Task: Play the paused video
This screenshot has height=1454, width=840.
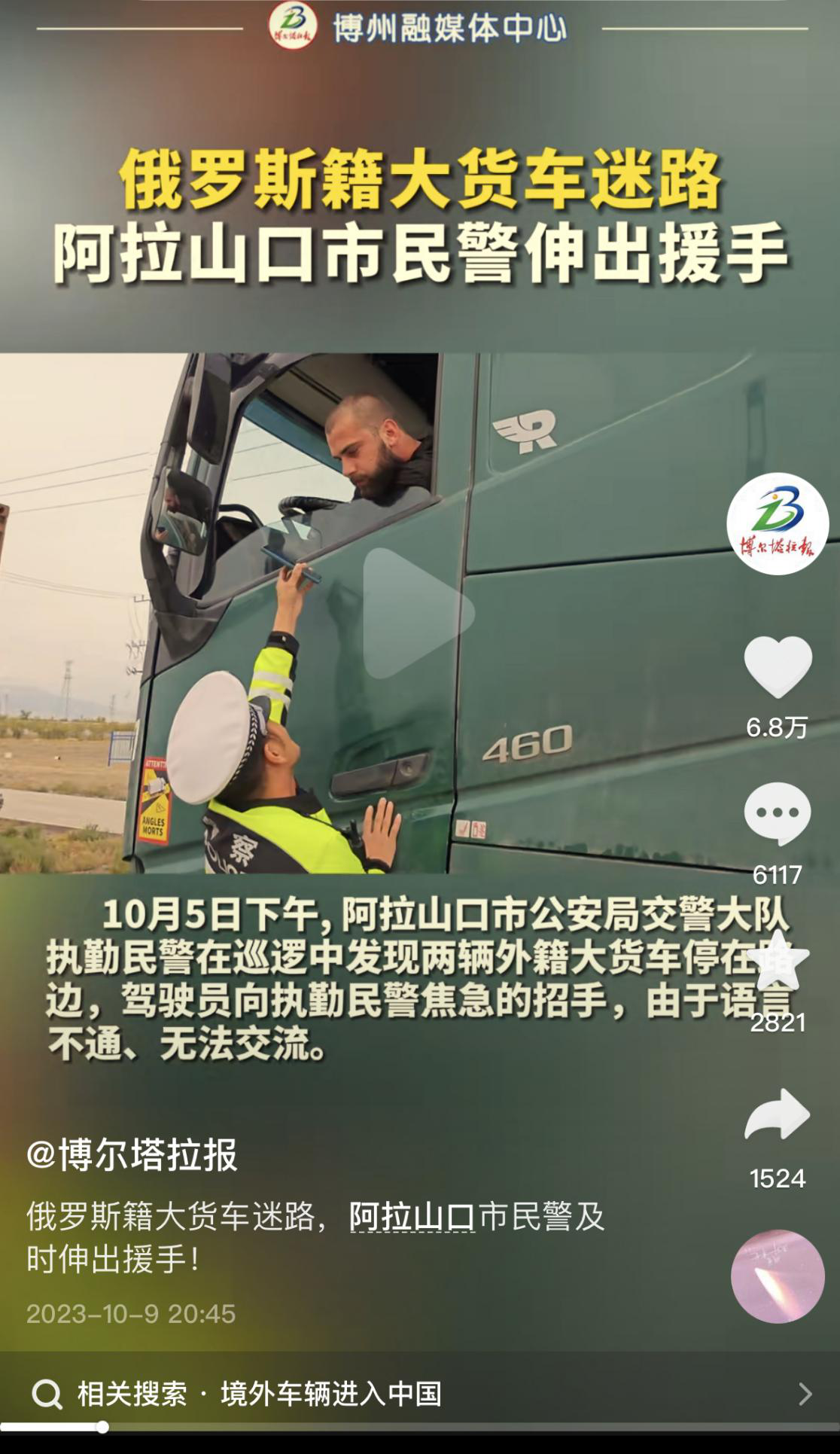Action: pyautogui.click(x=418, y=613)
